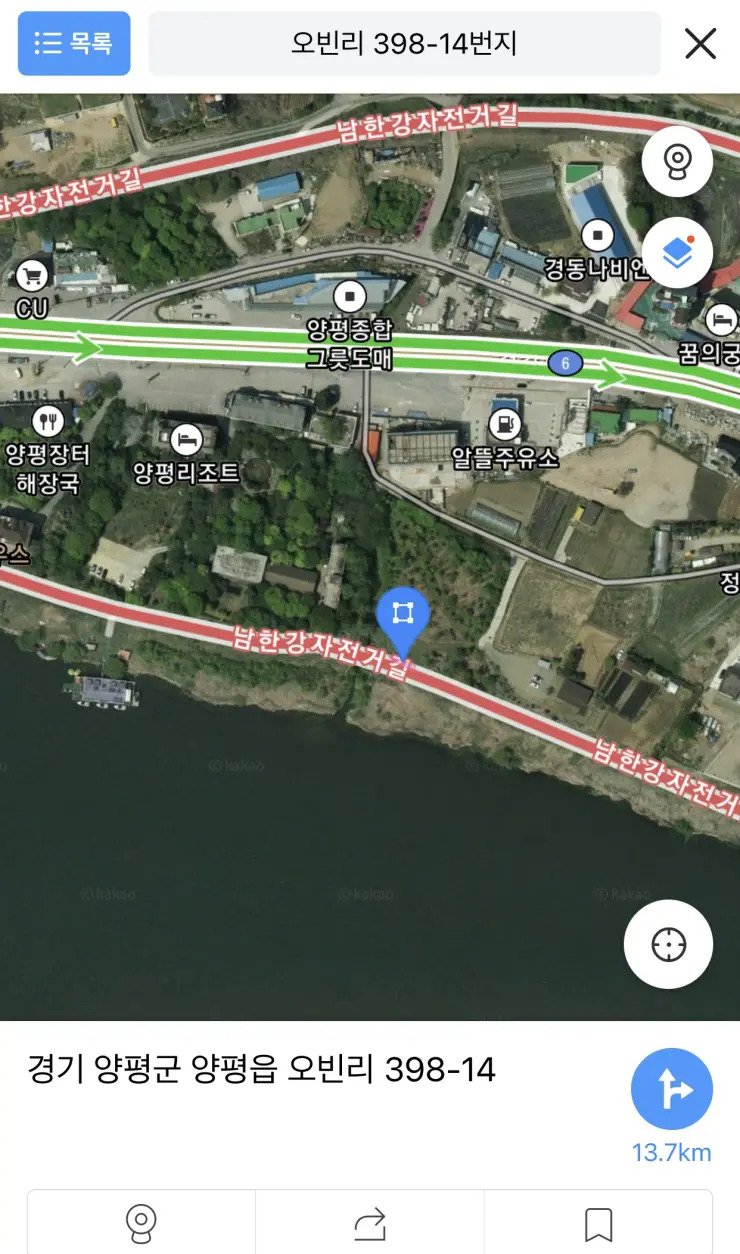Screen dimensions: 740x1254
Task: Select the 양평종합 그릇도매 marker
Action: coord(350,295)
